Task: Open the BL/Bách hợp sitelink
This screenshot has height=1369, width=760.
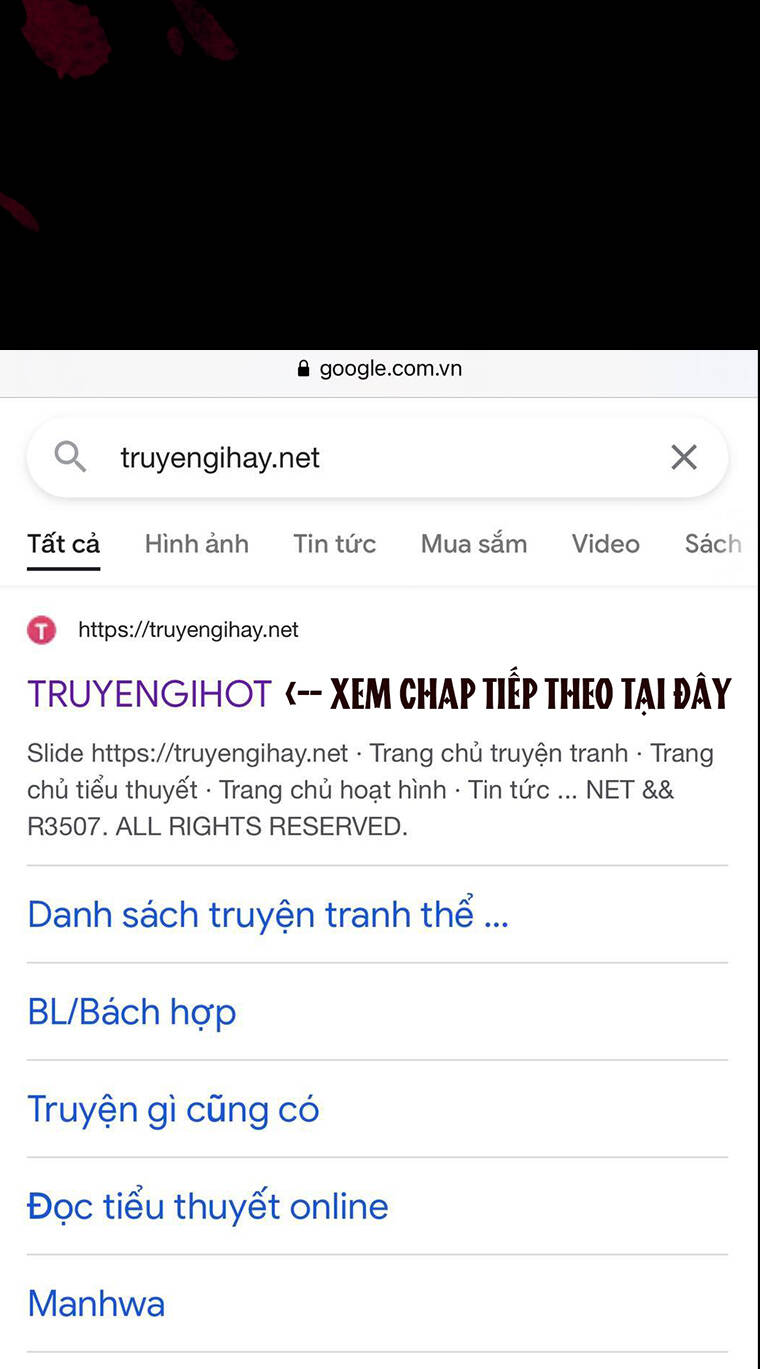Action: click(x=131, y=1011)
